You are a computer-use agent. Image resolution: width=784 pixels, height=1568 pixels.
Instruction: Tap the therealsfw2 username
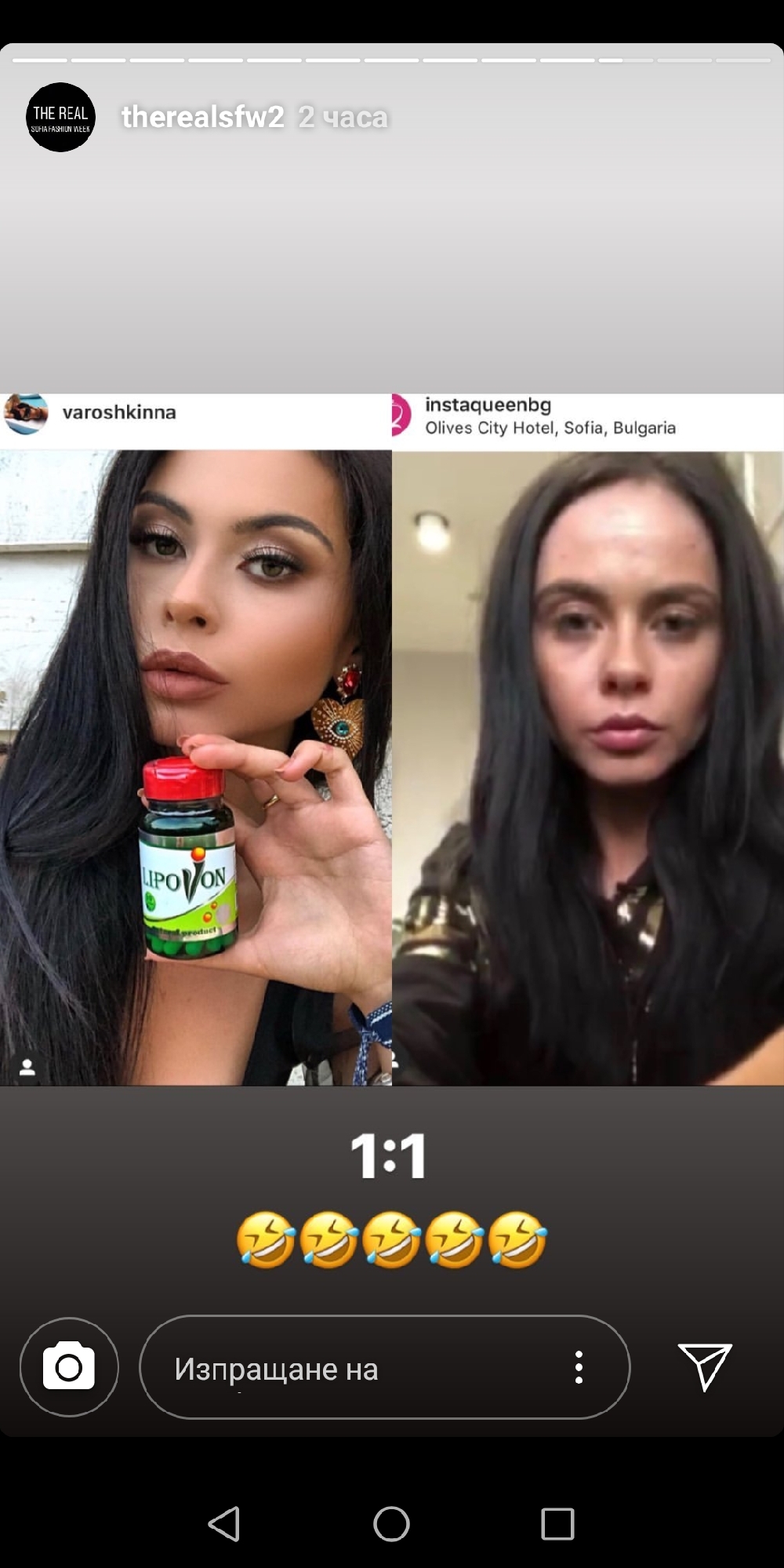tap(202, 117)
